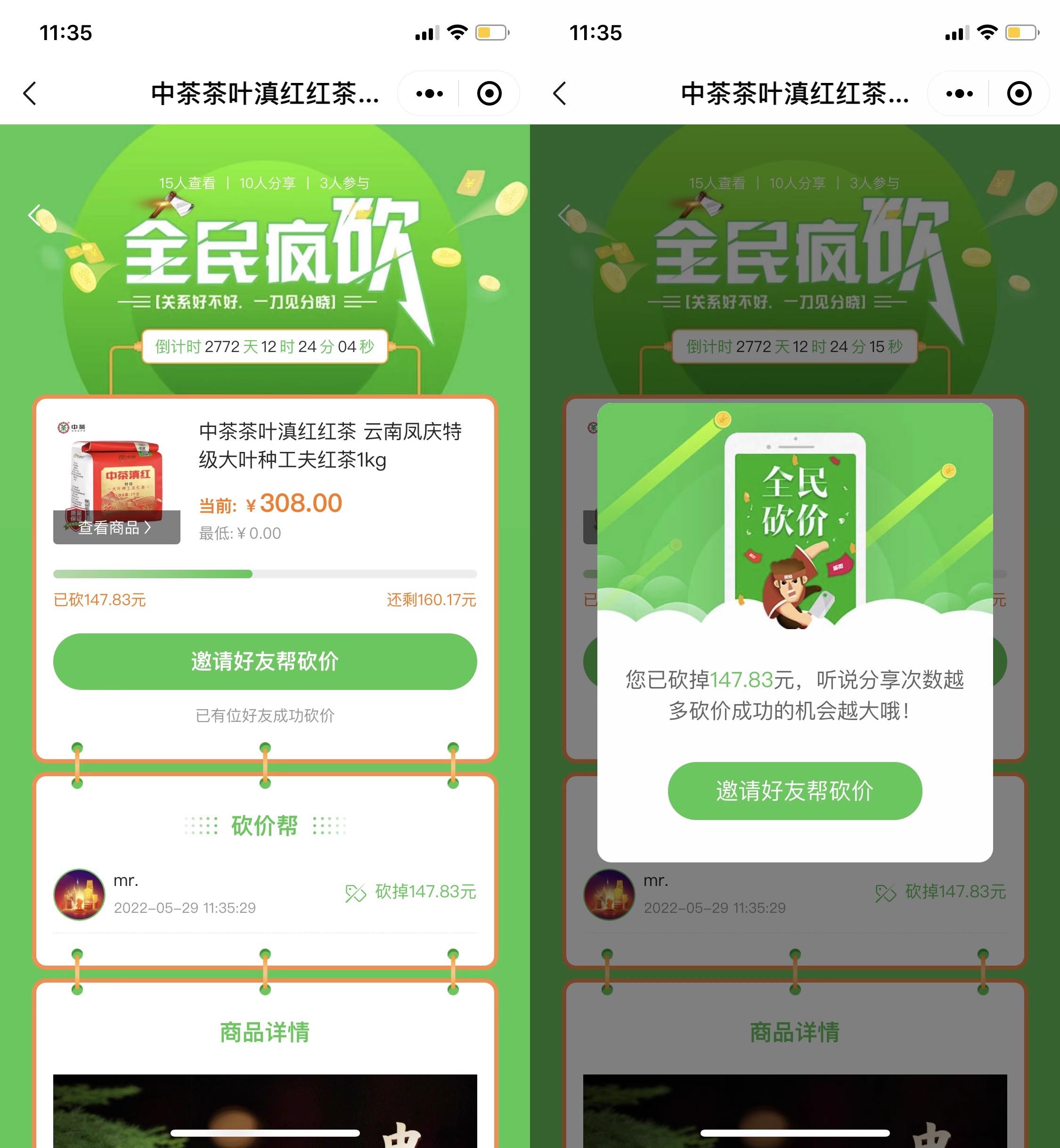Tap 邀请好友帮砍价 inside the popup dialog

794,791
